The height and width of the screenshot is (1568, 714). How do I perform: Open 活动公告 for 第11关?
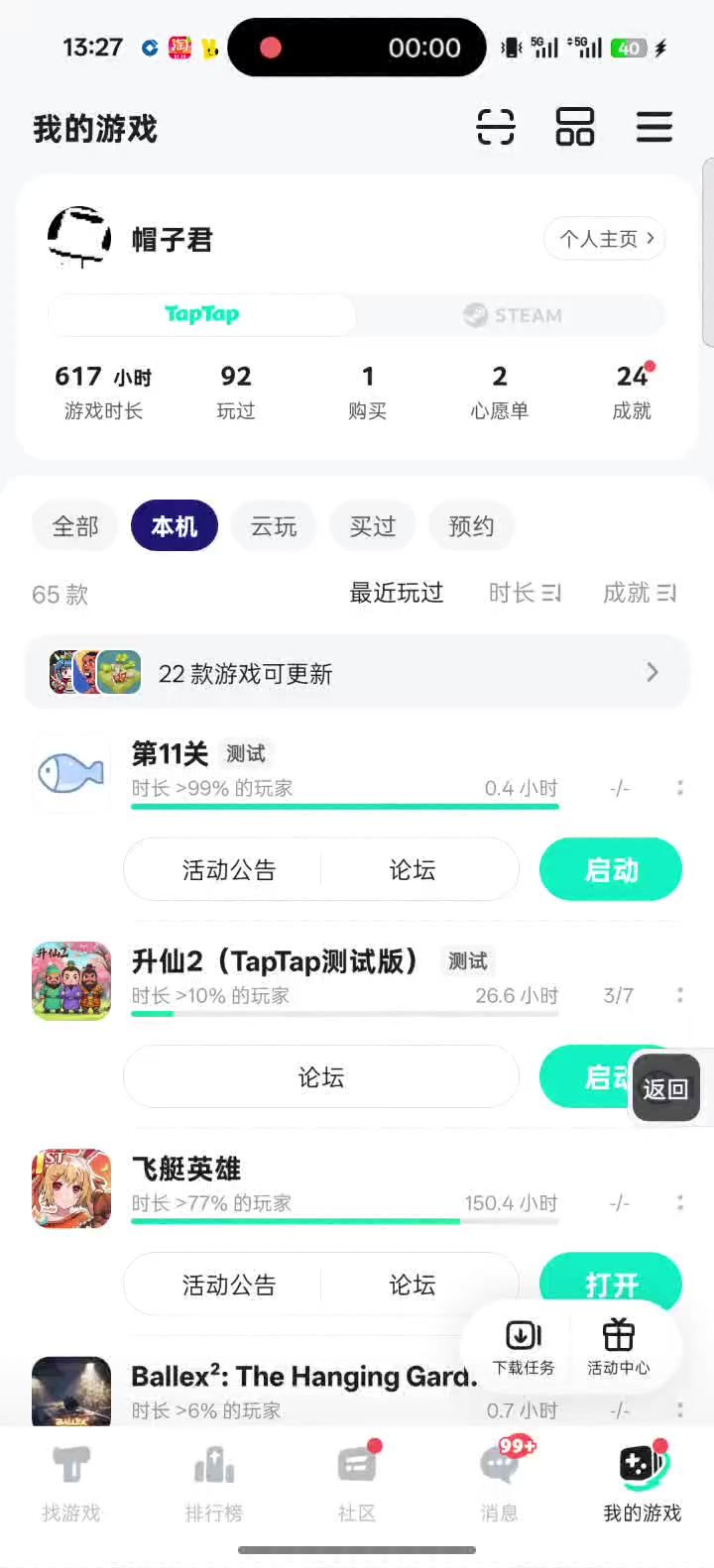[x=229, y=870]
